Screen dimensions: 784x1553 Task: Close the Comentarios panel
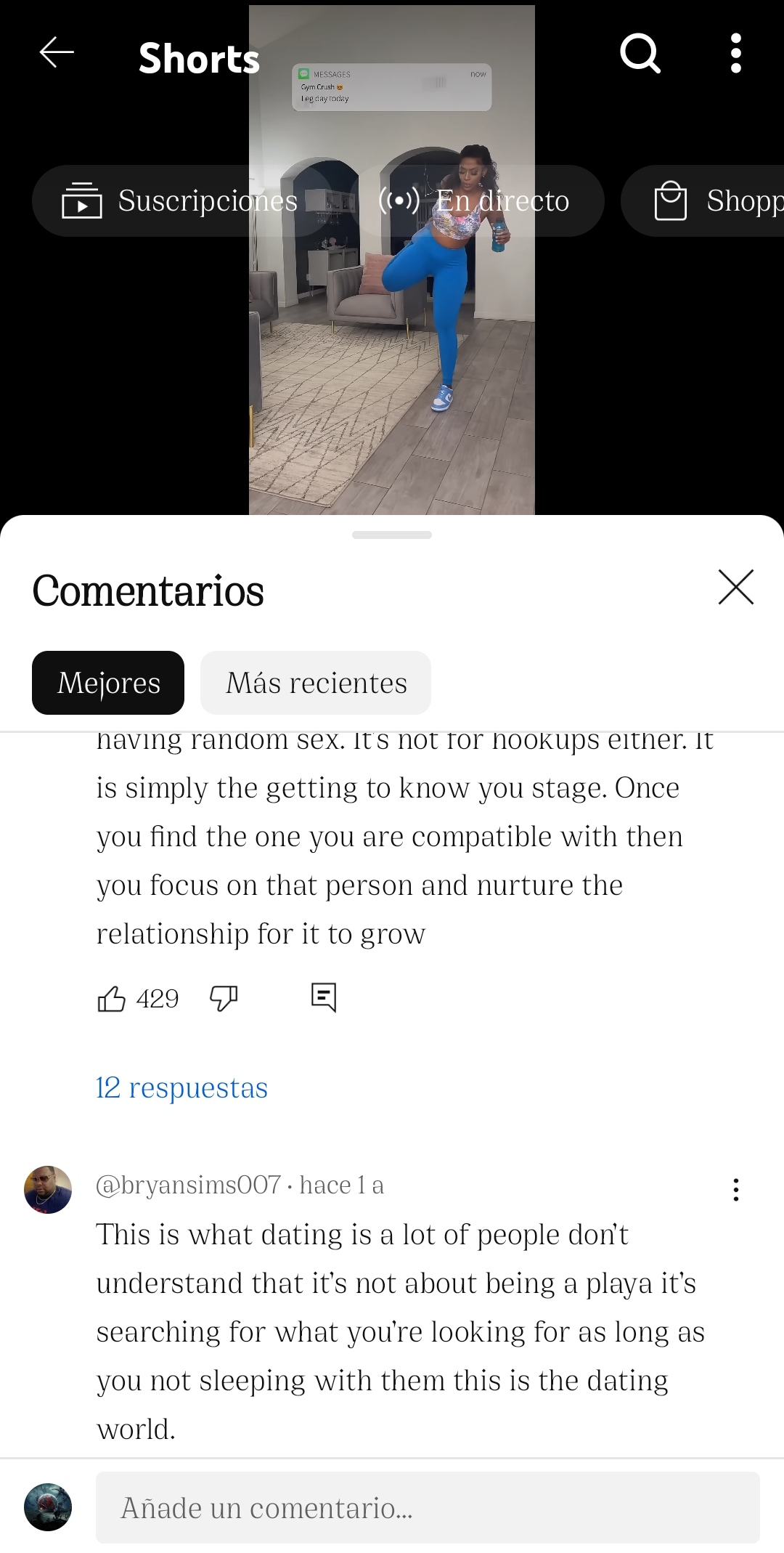[735, 587]
